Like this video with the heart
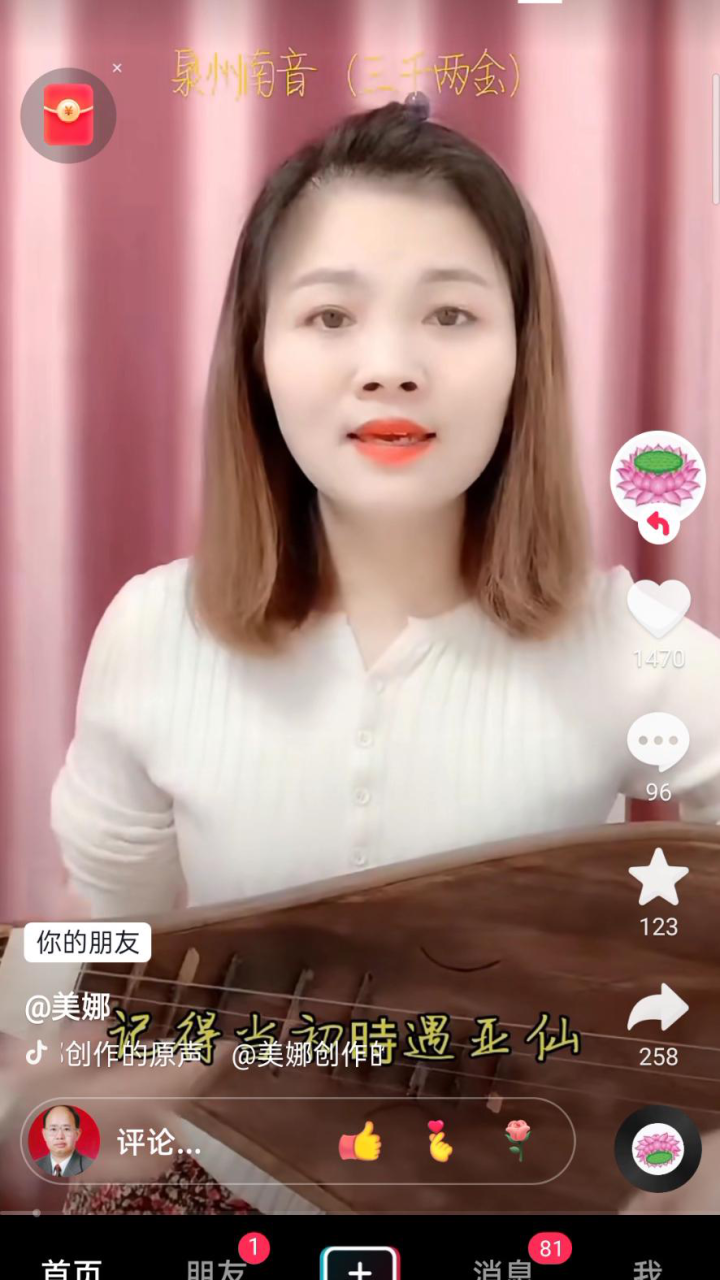The width and height of the screenshot is (720, 1280). [658, 608]
